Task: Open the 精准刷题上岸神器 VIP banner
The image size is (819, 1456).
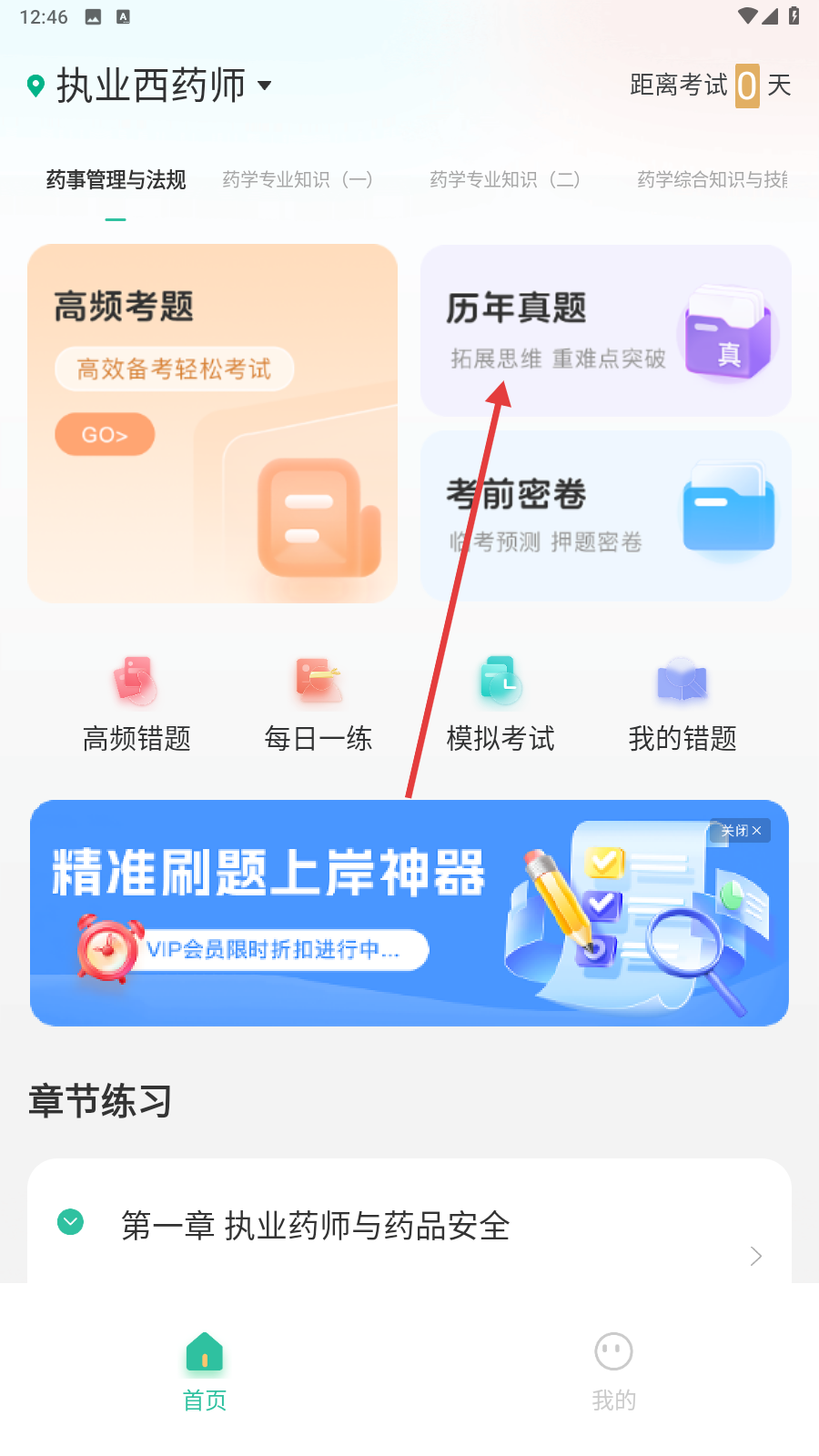Action: (x=409, y=913)
